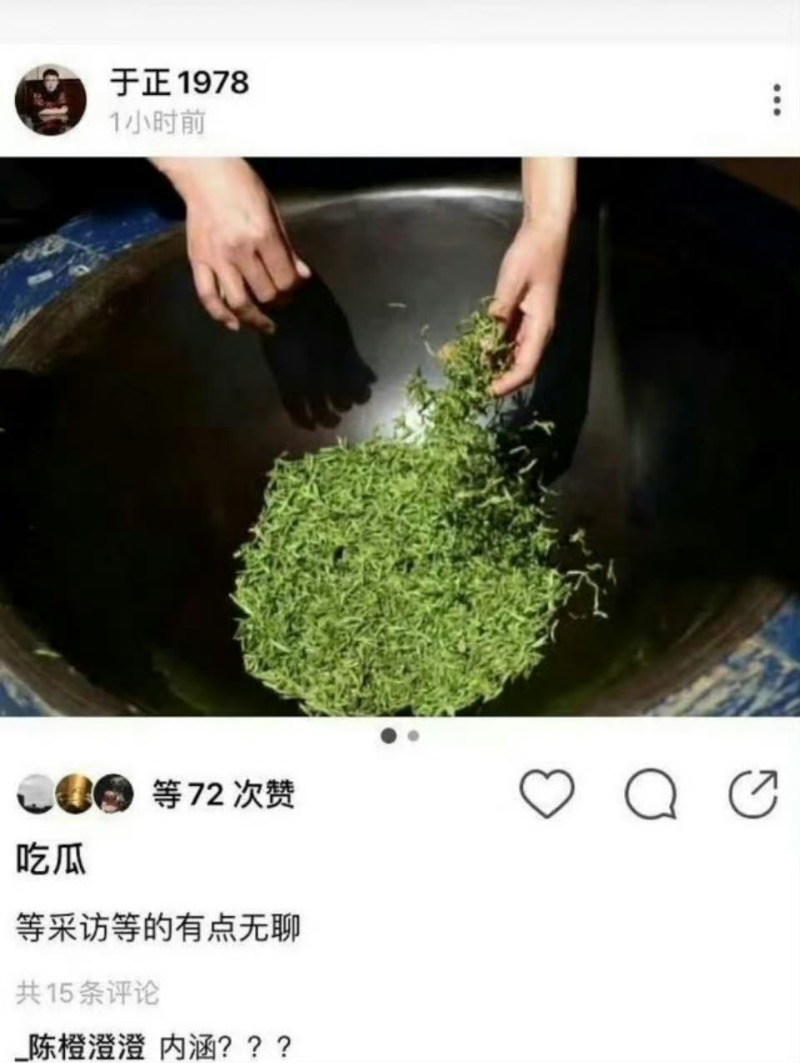The width and height of the screenshot is (800, 1063).
Task: Open 于正1978's profile avatar
Action: (50, 100)
